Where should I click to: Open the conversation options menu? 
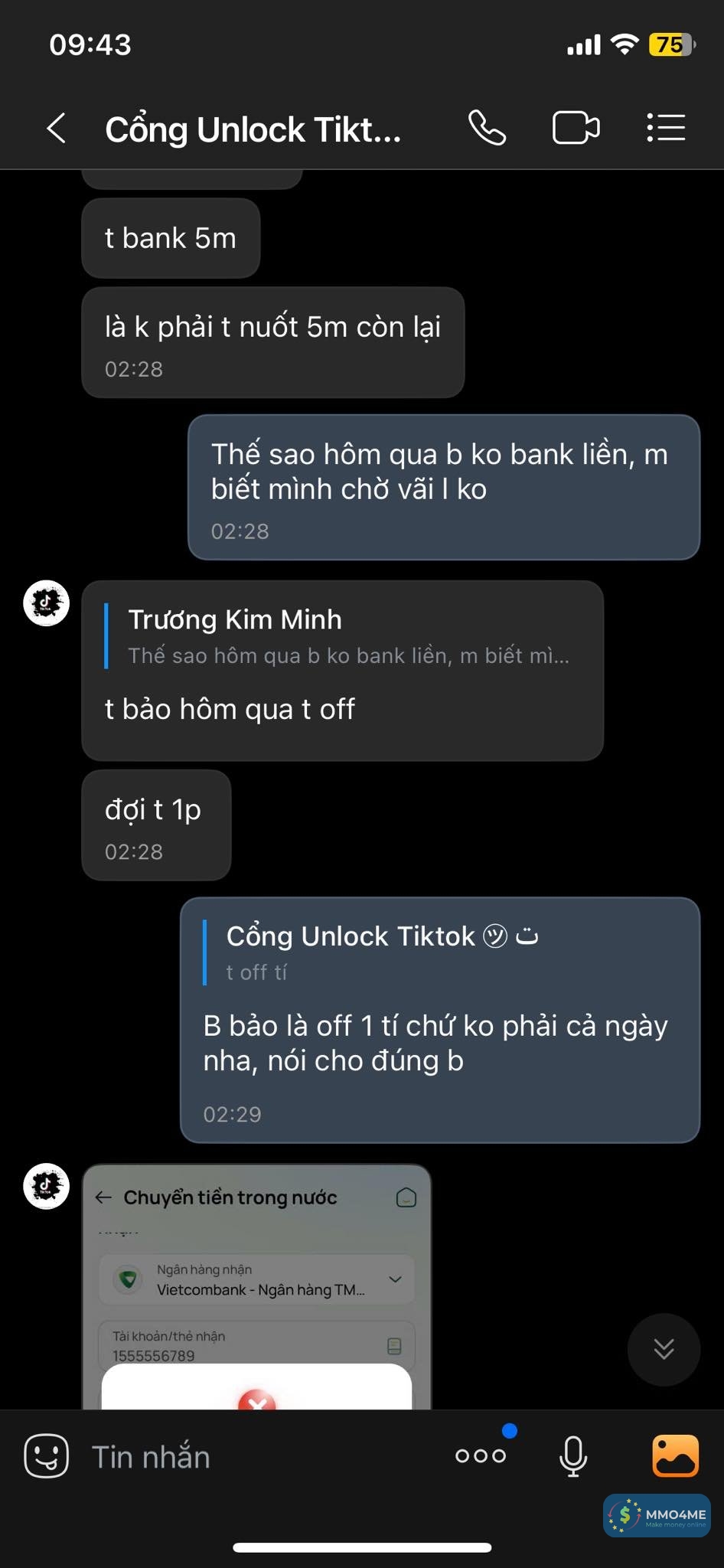coord(665,128)
